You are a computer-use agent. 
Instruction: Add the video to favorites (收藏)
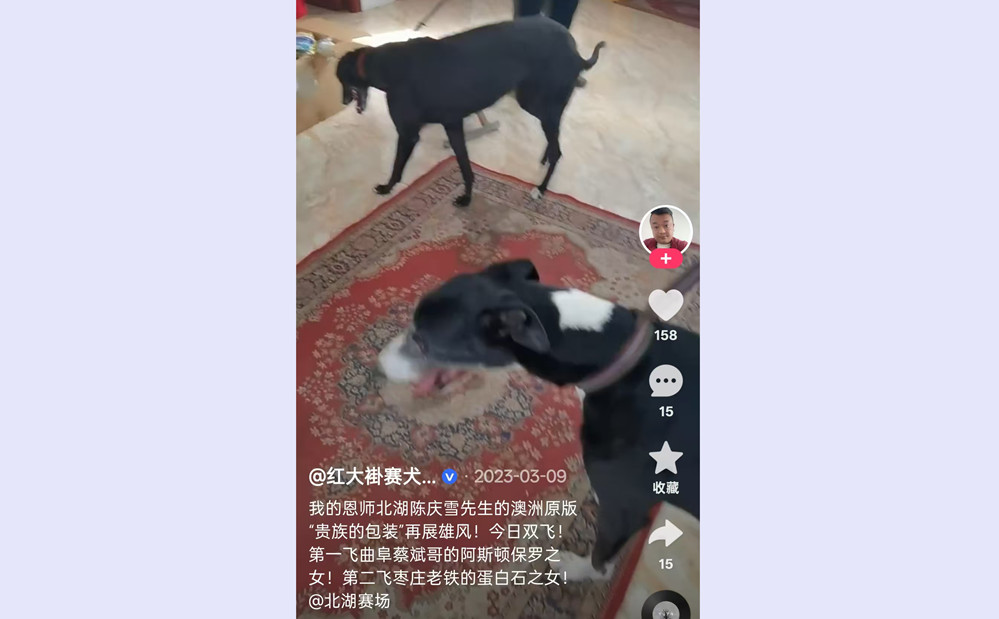pyautogui.click(x=665, y=458)
